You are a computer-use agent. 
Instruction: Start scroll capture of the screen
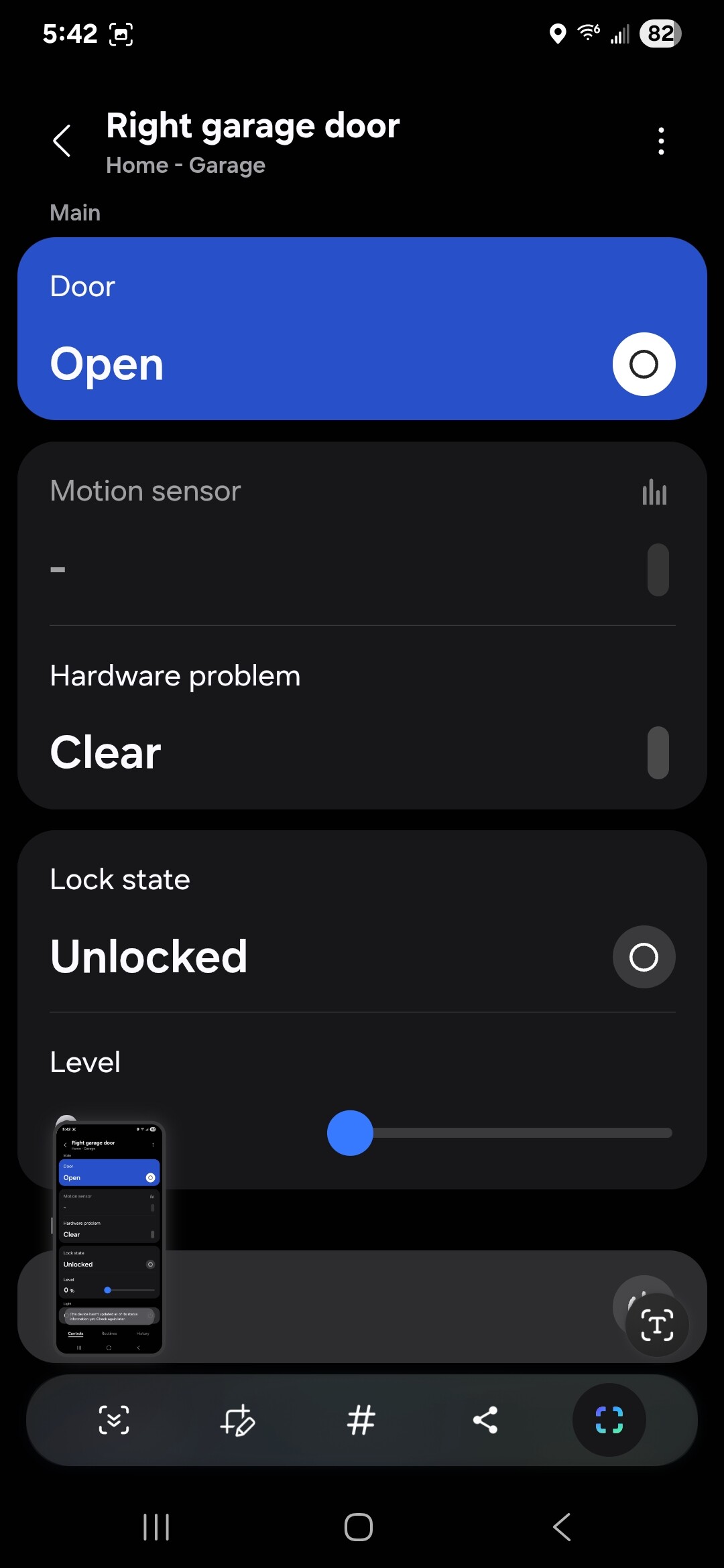tap(114, 1419)
